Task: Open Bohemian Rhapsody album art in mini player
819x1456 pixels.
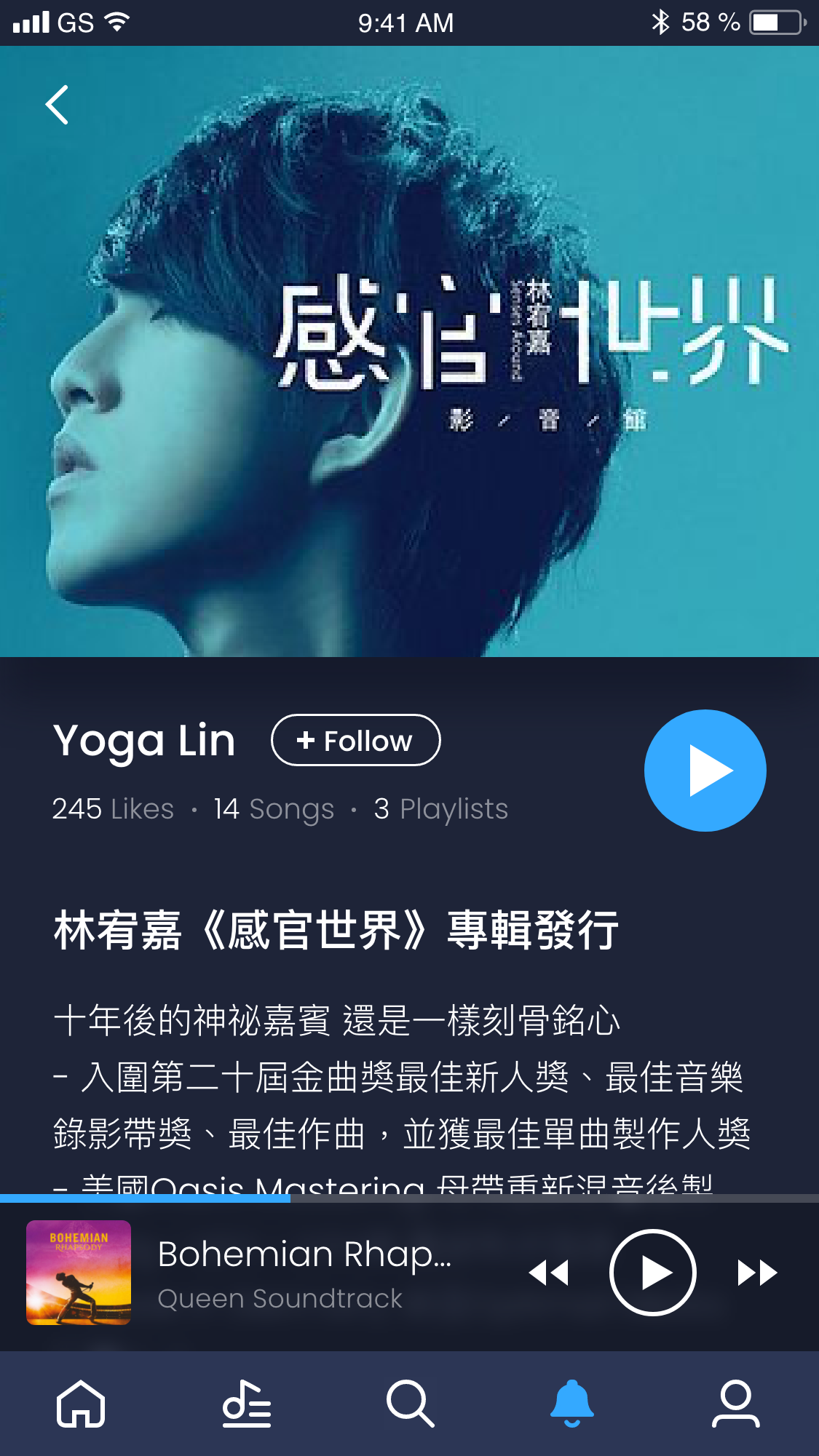Action: (x=79, y=1273)
